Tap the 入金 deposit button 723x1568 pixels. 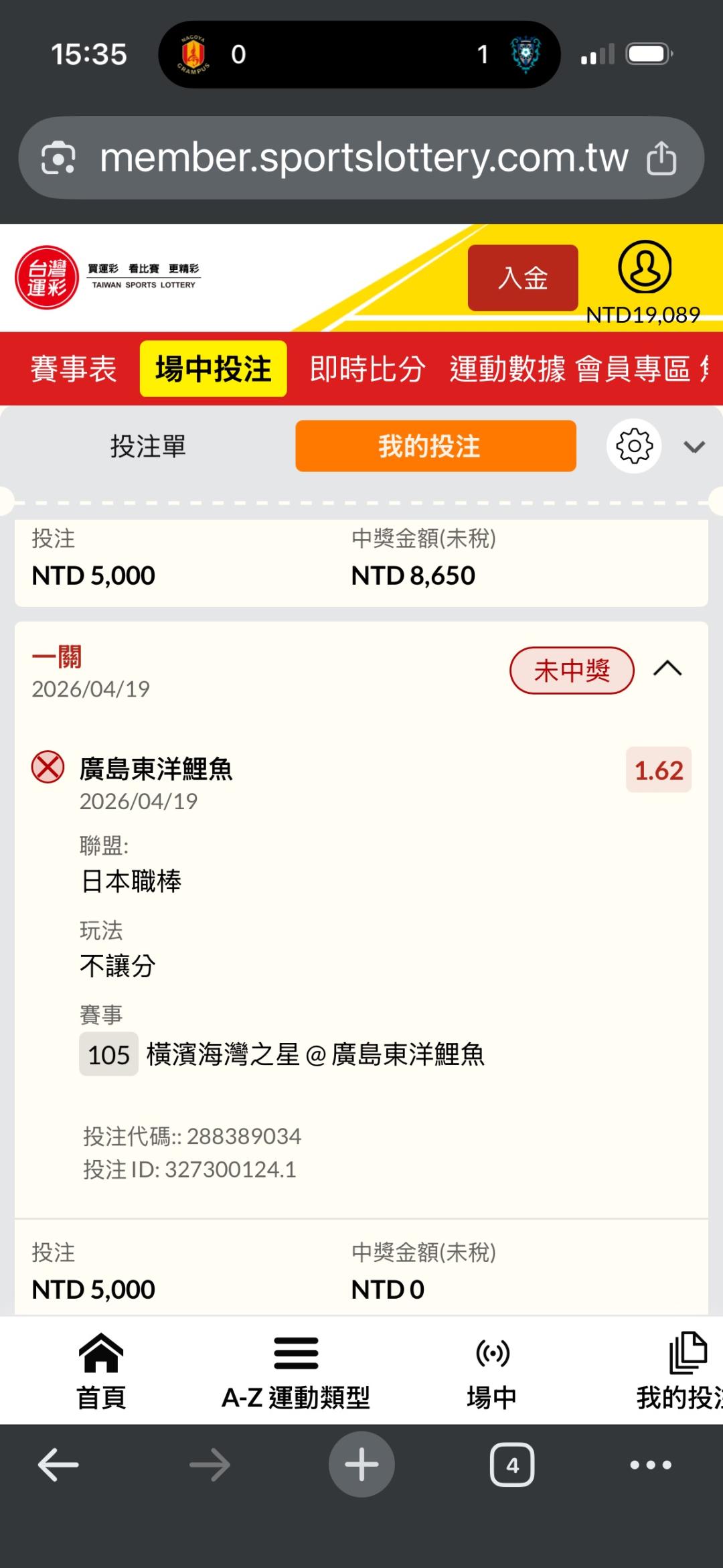pos(523,277)
